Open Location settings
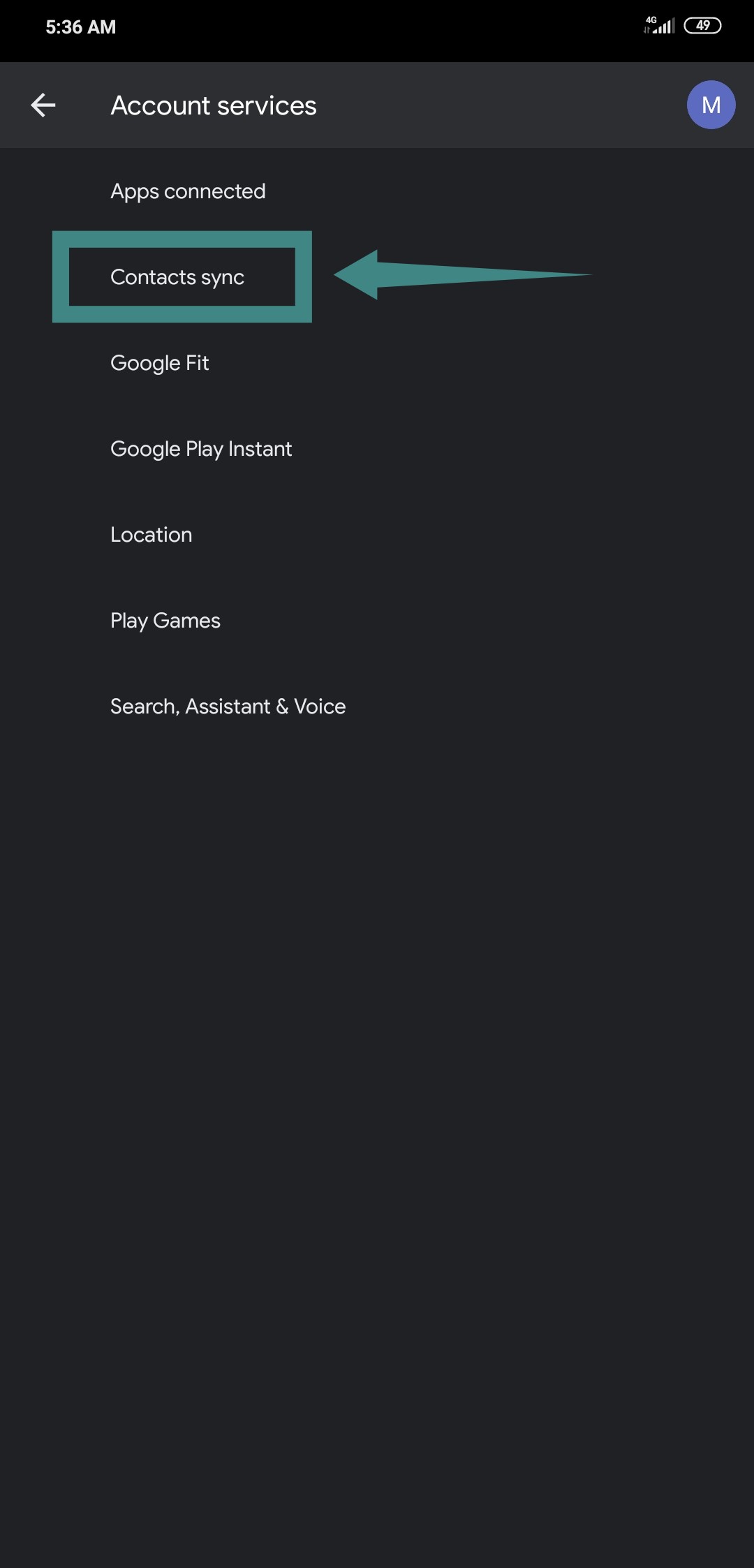The image size is (754, 1568). (151, 535)
